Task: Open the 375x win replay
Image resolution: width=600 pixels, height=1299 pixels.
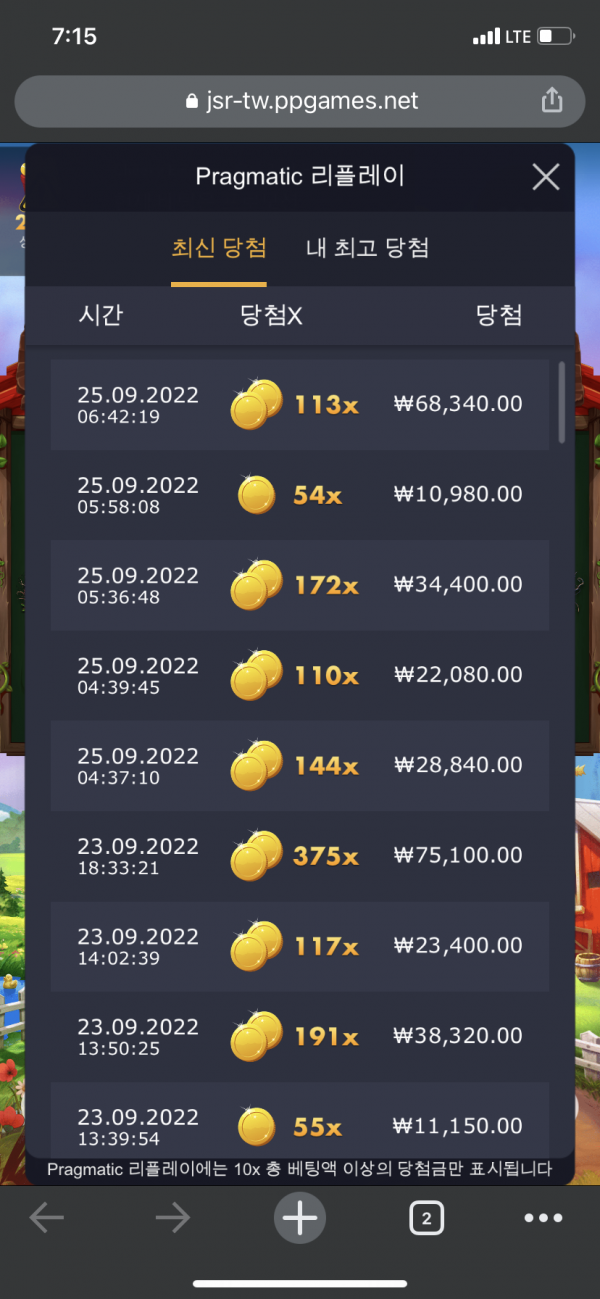Action: 300,855
